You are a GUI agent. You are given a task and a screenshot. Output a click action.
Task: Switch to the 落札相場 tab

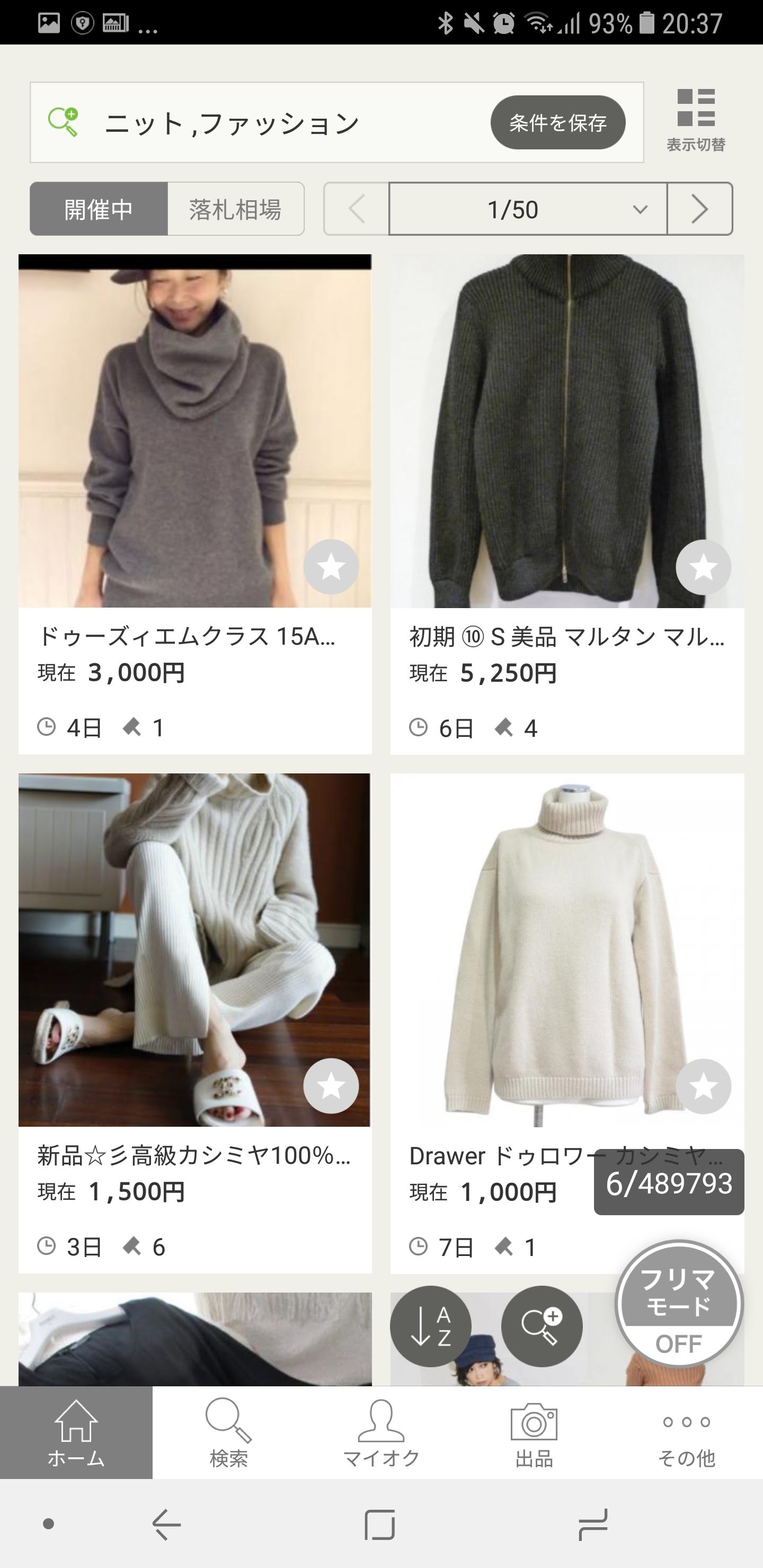coord(235,209)
